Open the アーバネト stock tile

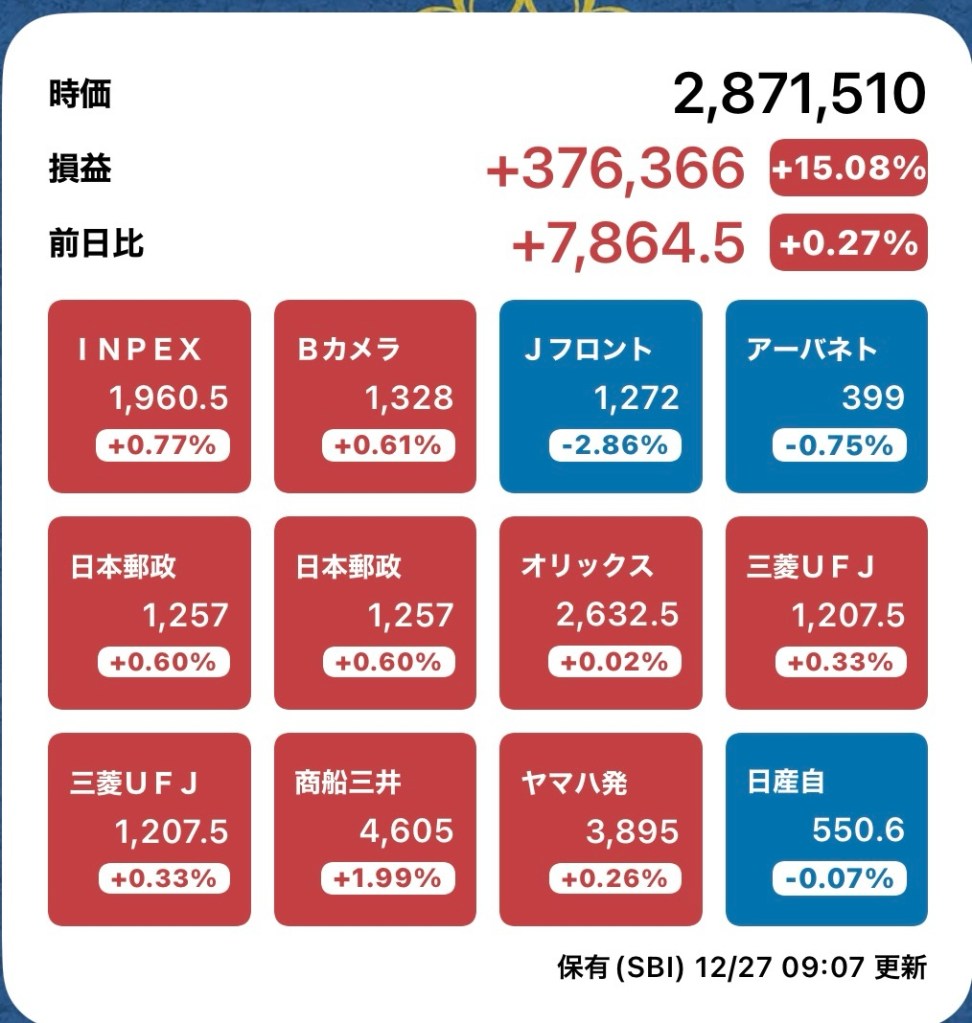click(x=826, y=397)
